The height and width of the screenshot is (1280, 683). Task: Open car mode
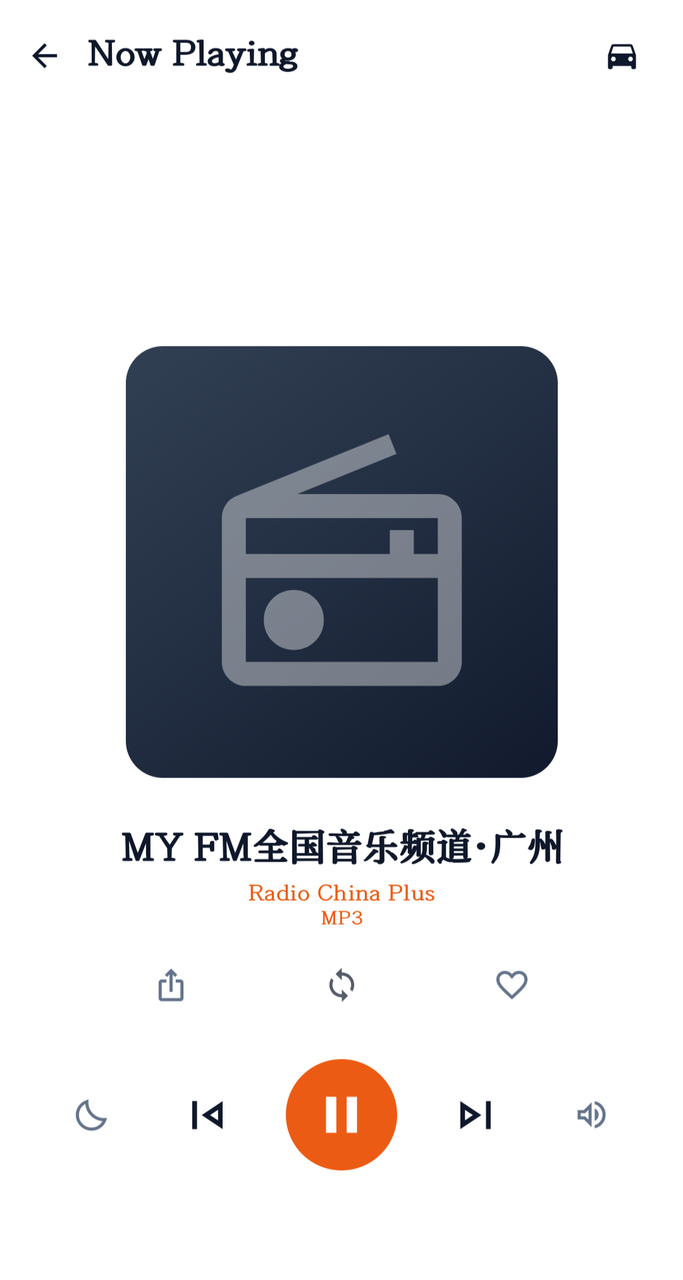click(x=622, y=56)
